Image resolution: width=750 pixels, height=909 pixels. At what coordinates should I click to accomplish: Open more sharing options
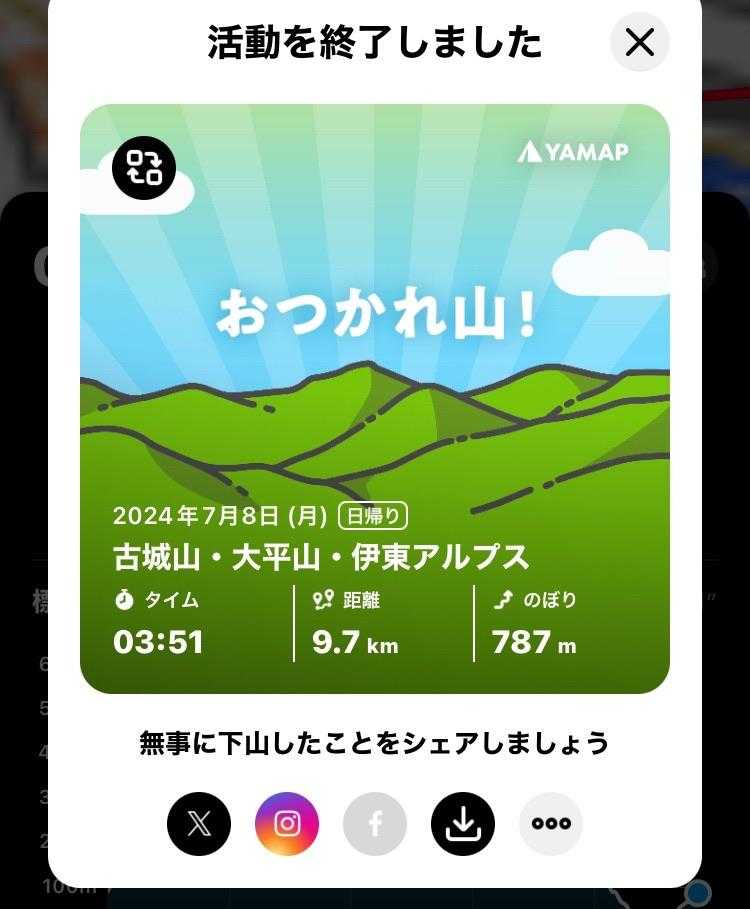coord(551,823)
